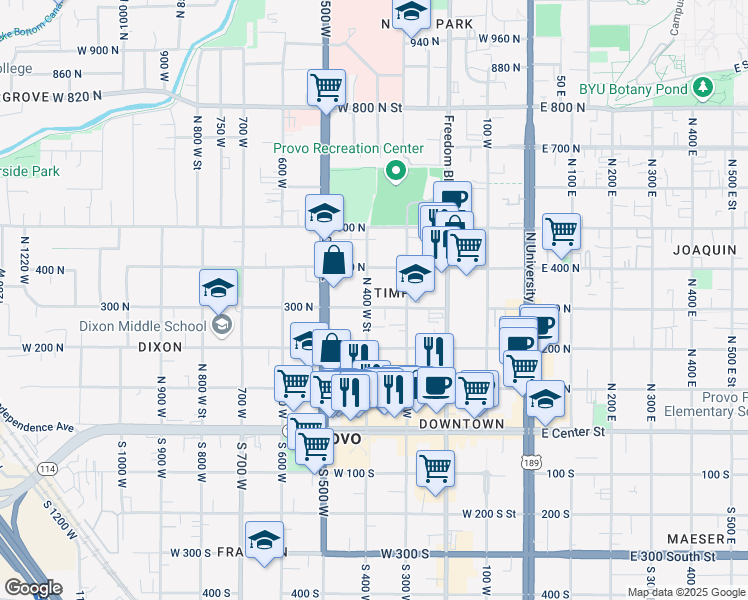Viewport: 748px width, 600px height.
Task: Select the school marker near W 300 S
Action: [x=264, y=543]
